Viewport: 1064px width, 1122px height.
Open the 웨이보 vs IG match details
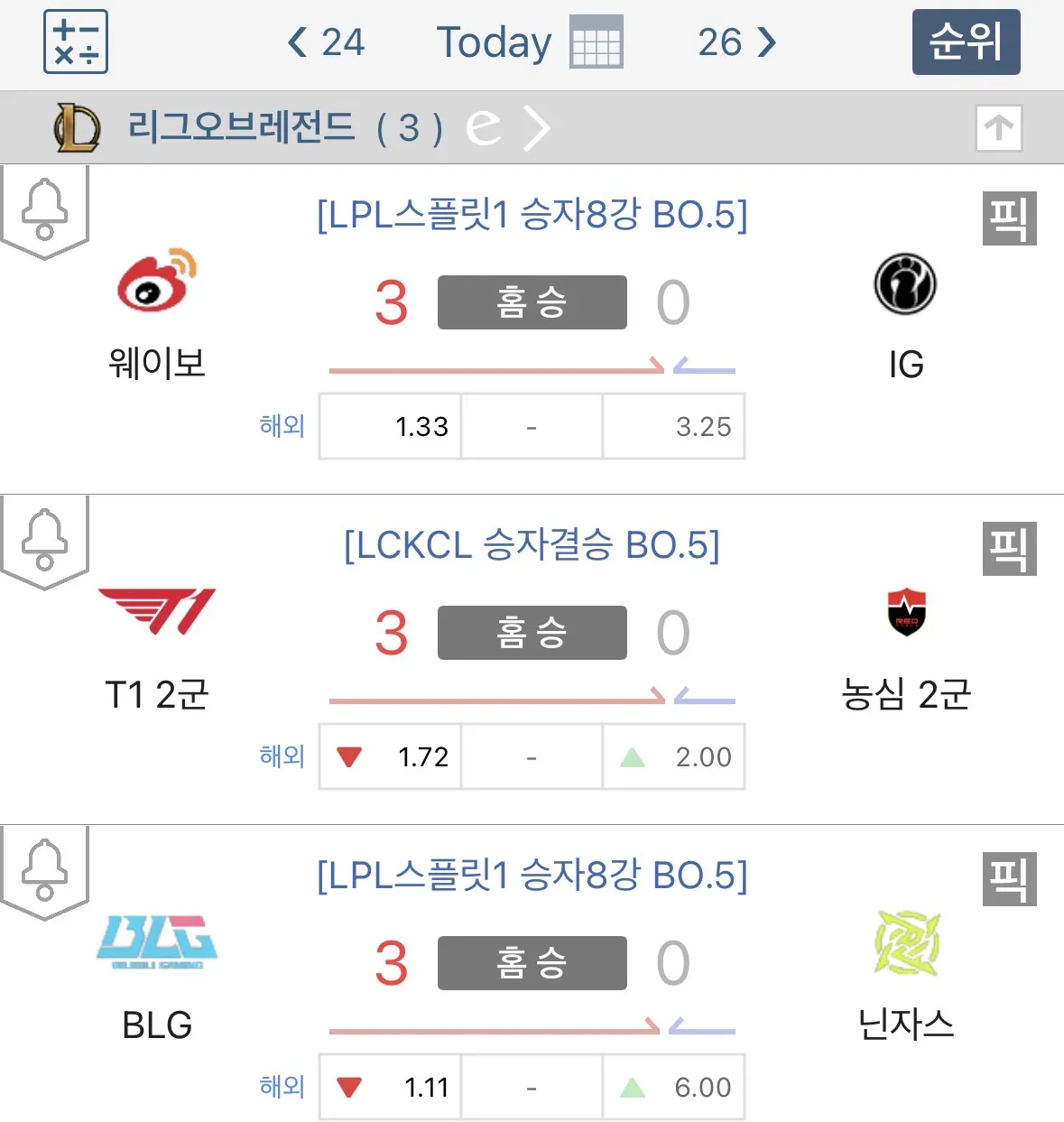[532, 302]
